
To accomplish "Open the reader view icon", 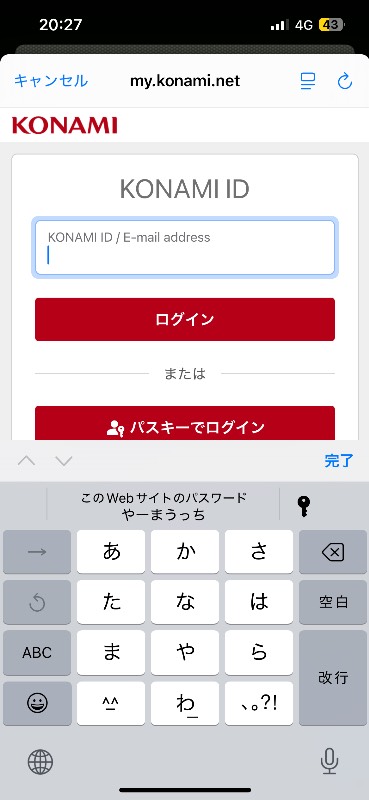I will pos(308,81).
